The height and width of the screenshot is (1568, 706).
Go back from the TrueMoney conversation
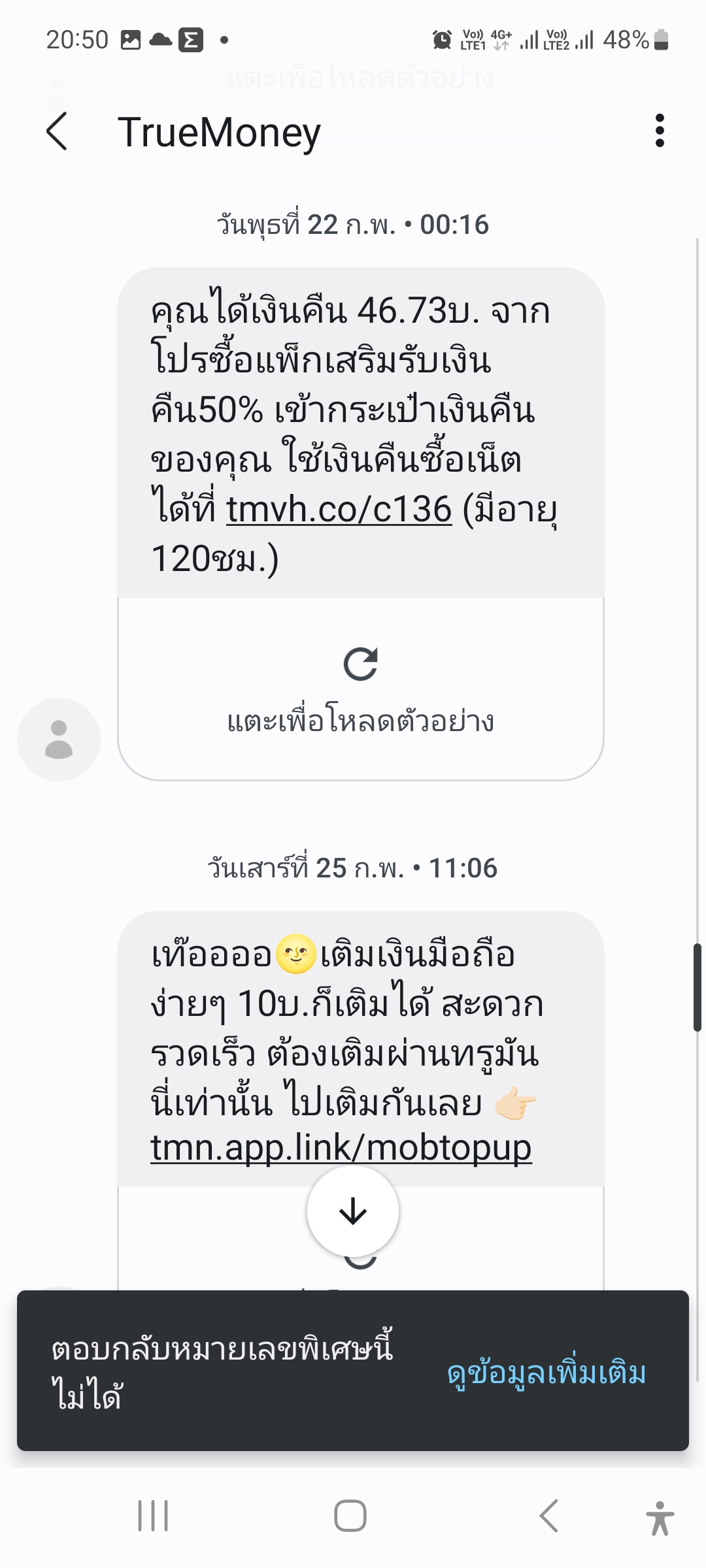point(58,131)
